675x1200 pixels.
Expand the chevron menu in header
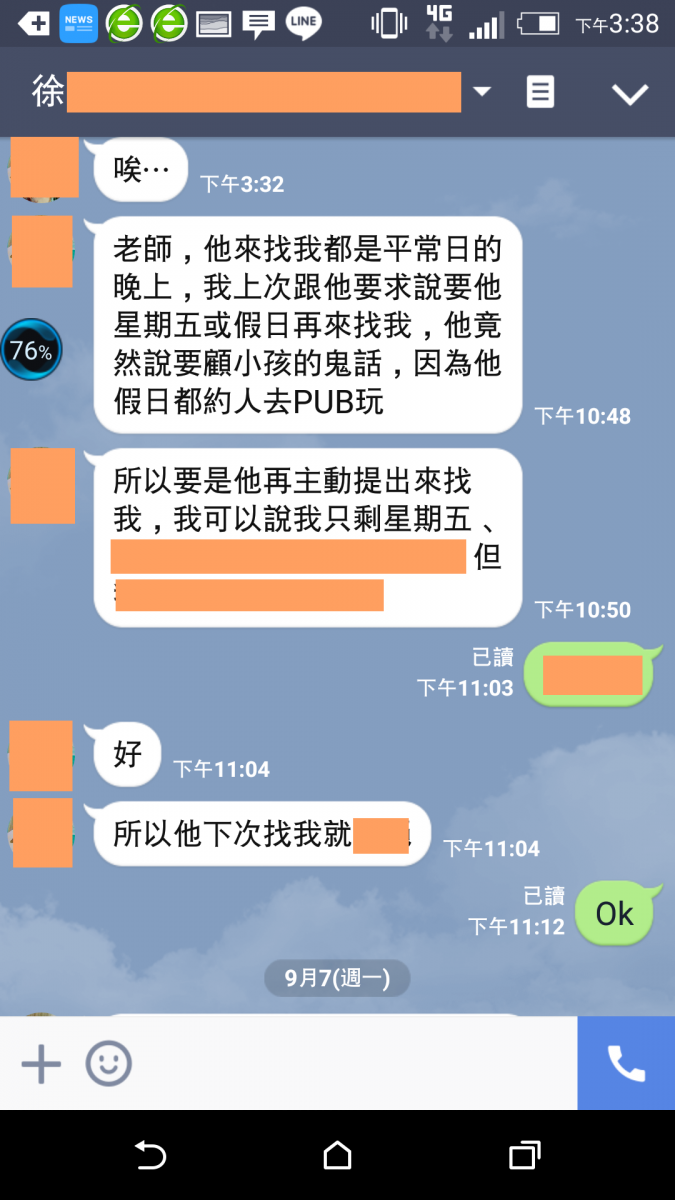tap(630, 94)
